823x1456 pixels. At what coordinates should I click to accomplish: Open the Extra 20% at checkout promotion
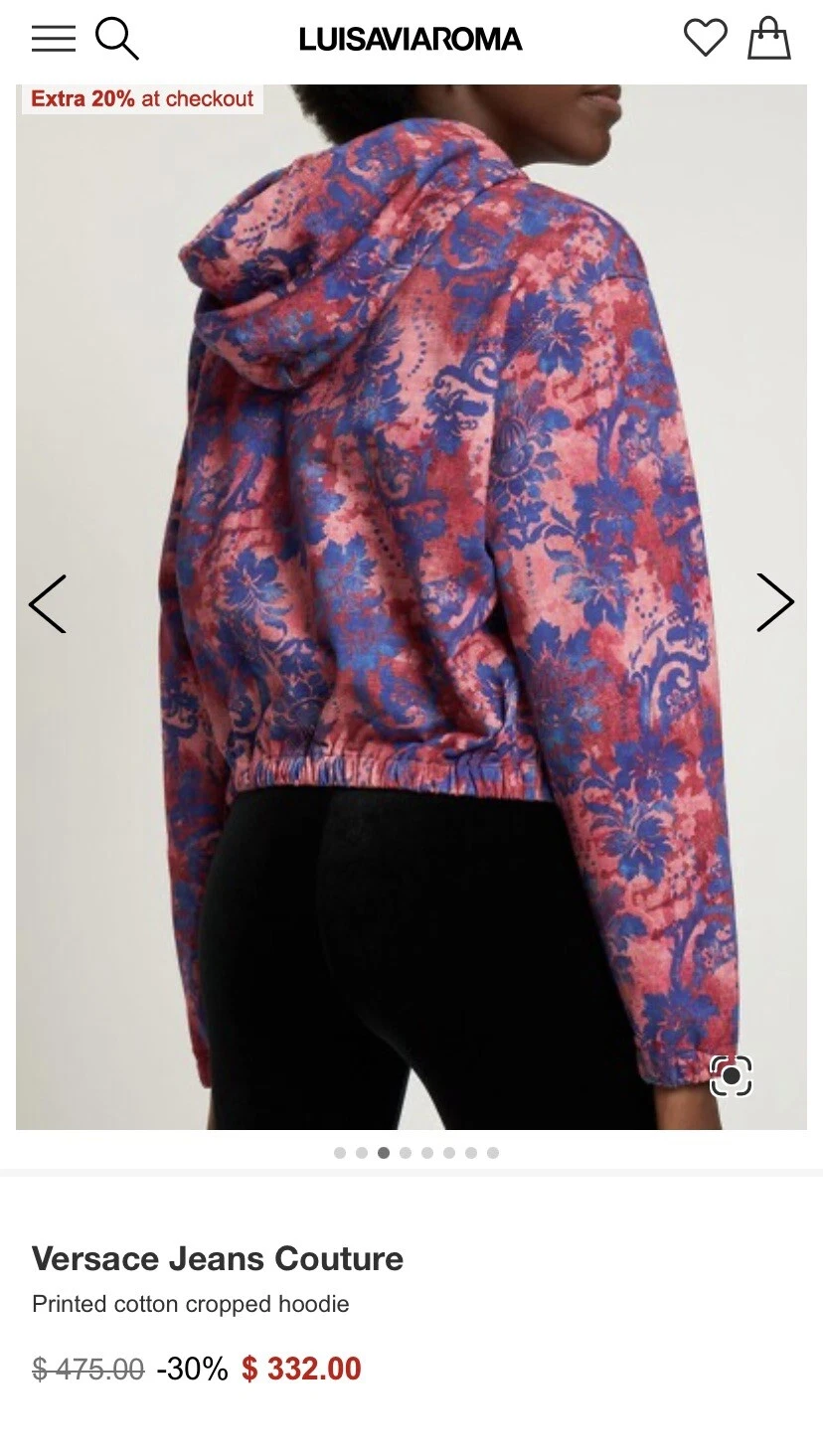click(141, 98)
